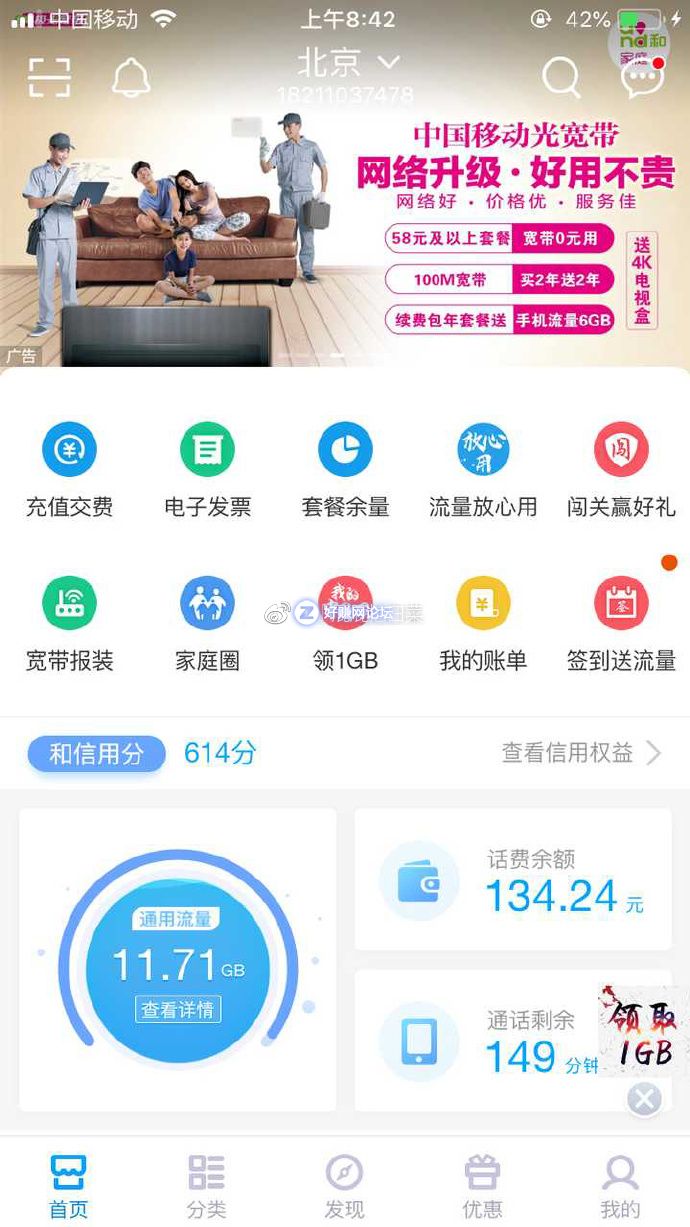This screenshot has height=1227, width=690.
Task: View 查看信用权益 credit benefits
Action: [x=580, y=753]
